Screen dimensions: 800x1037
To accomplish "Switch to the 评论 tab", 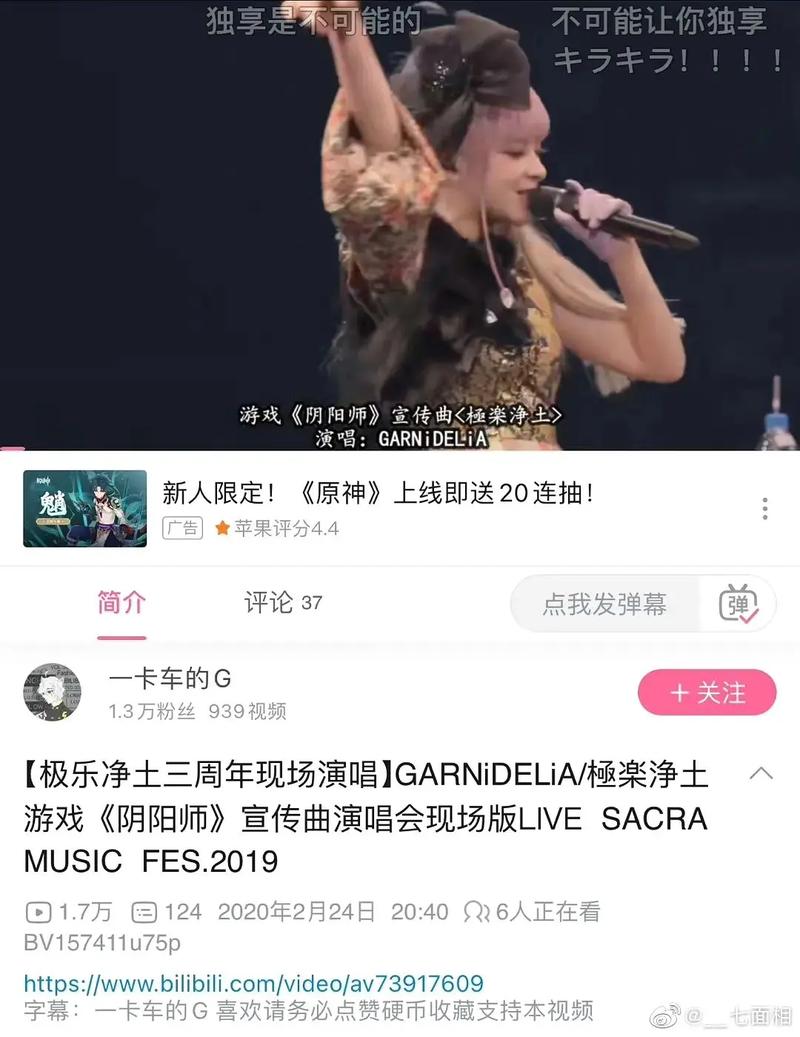I will pyautogui.click(x=283, y=603).
